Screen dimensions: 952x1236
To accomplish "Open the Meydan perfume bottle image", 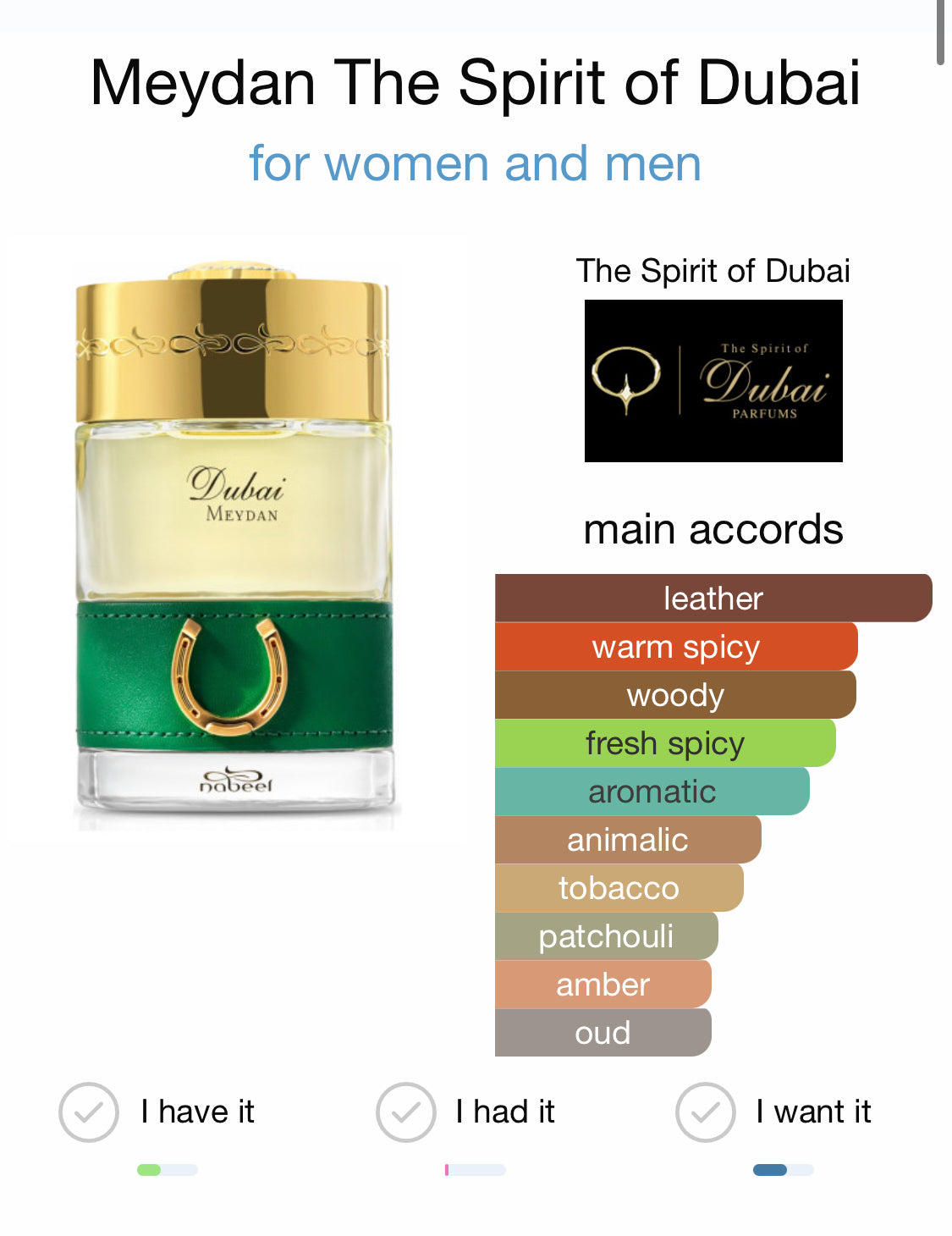I will (234, 542).
